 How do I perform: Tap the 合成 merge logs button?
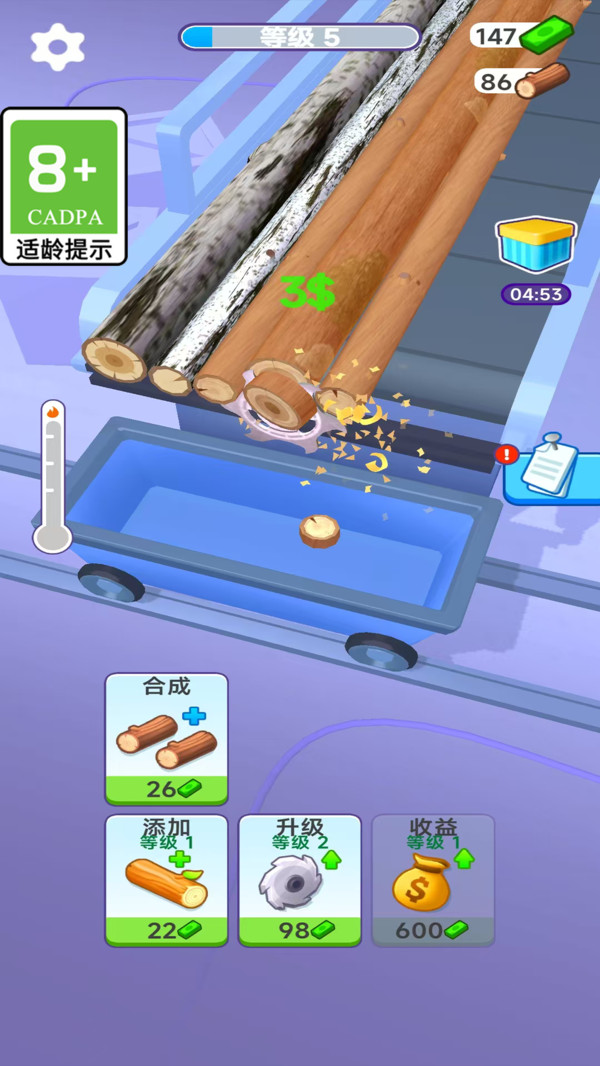pyautogui.click(x=166, y=739)
